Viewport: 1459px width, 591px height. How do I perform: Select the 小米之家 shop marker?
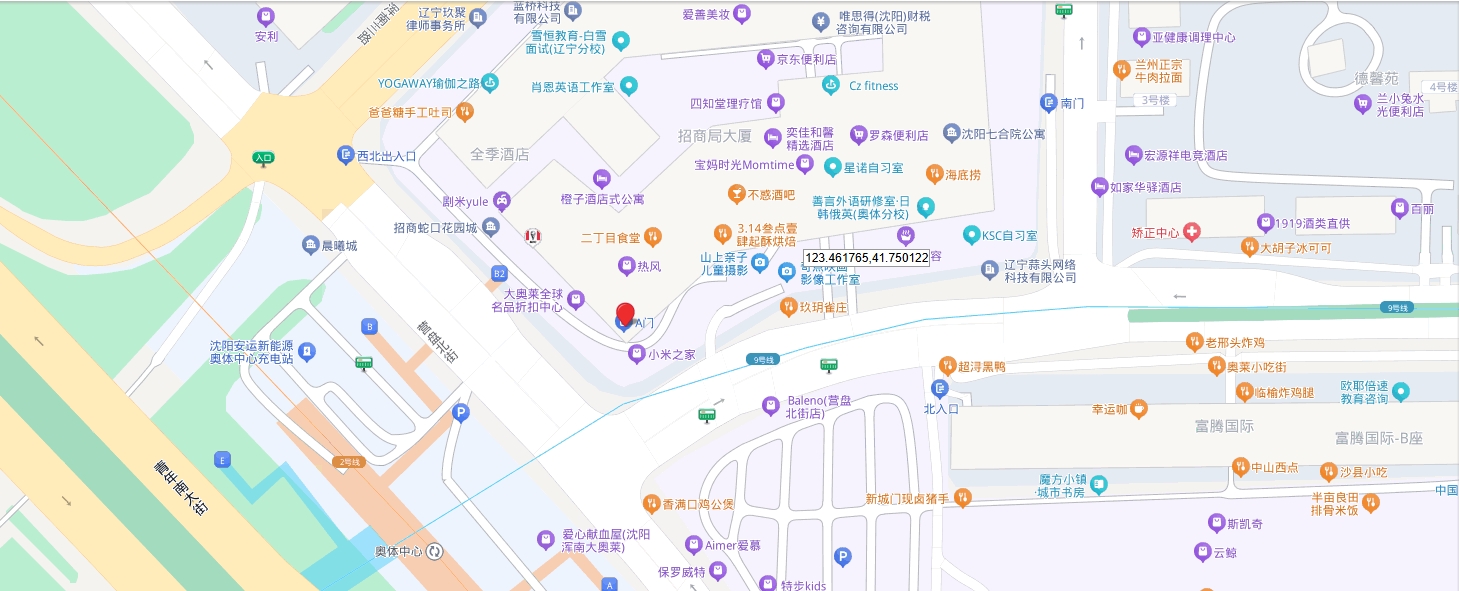click(635, 354)
